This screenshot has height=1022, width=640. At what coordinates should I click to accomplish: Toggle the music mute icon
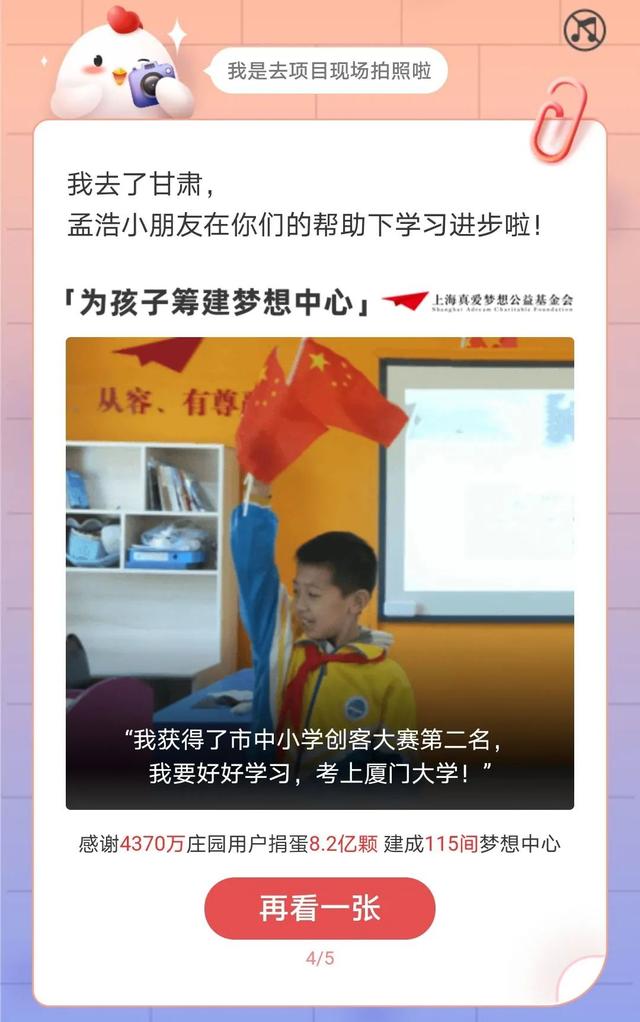[x=585, y=30]
